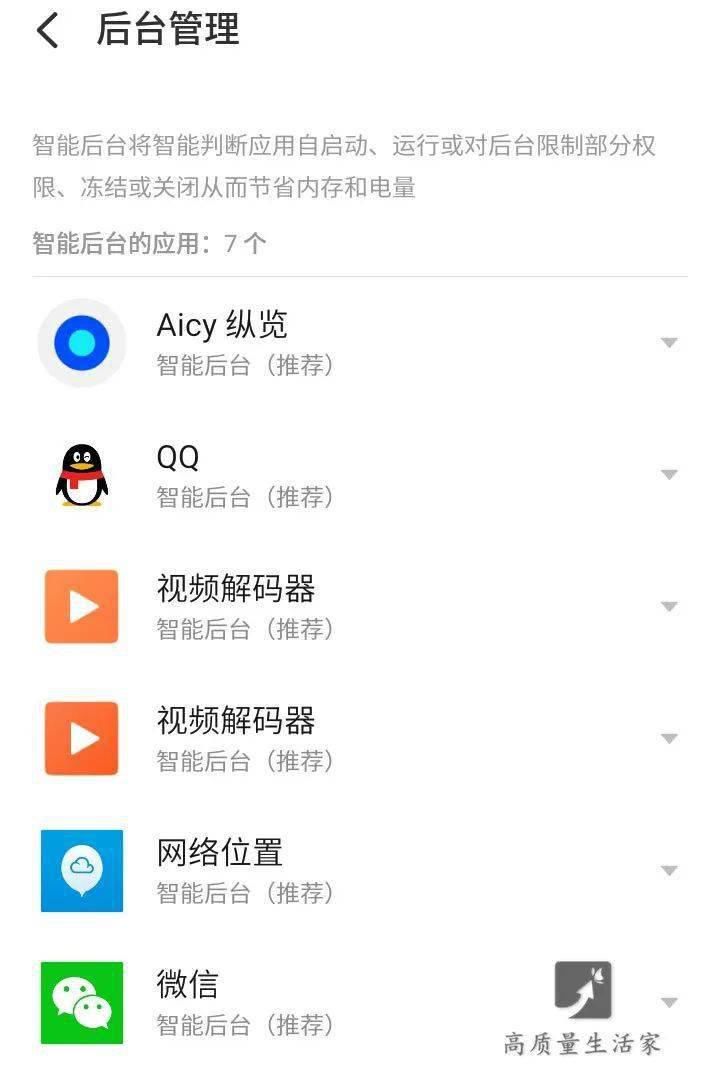Click the 高质量生活家 watermark logo

[583, 991]
